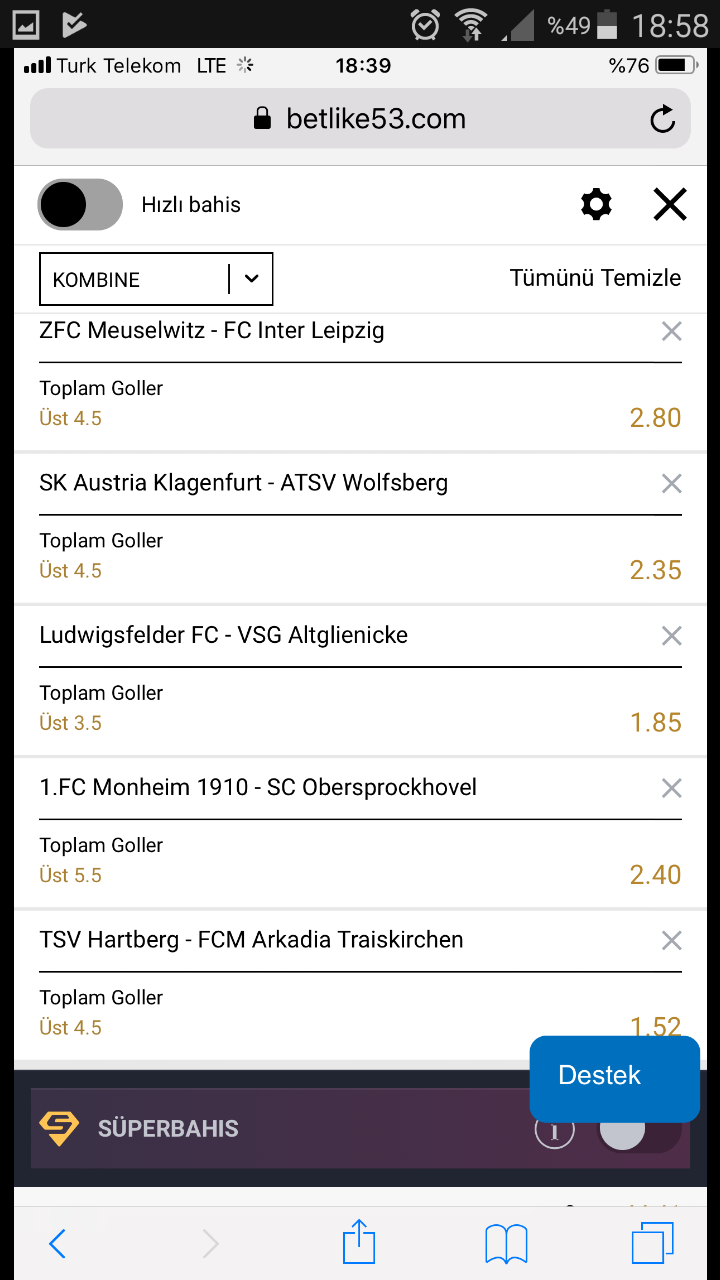
Task: Remove 1.FC Monheim 1910 - SC Obersprockhovel bet
Action: (672, 788)
